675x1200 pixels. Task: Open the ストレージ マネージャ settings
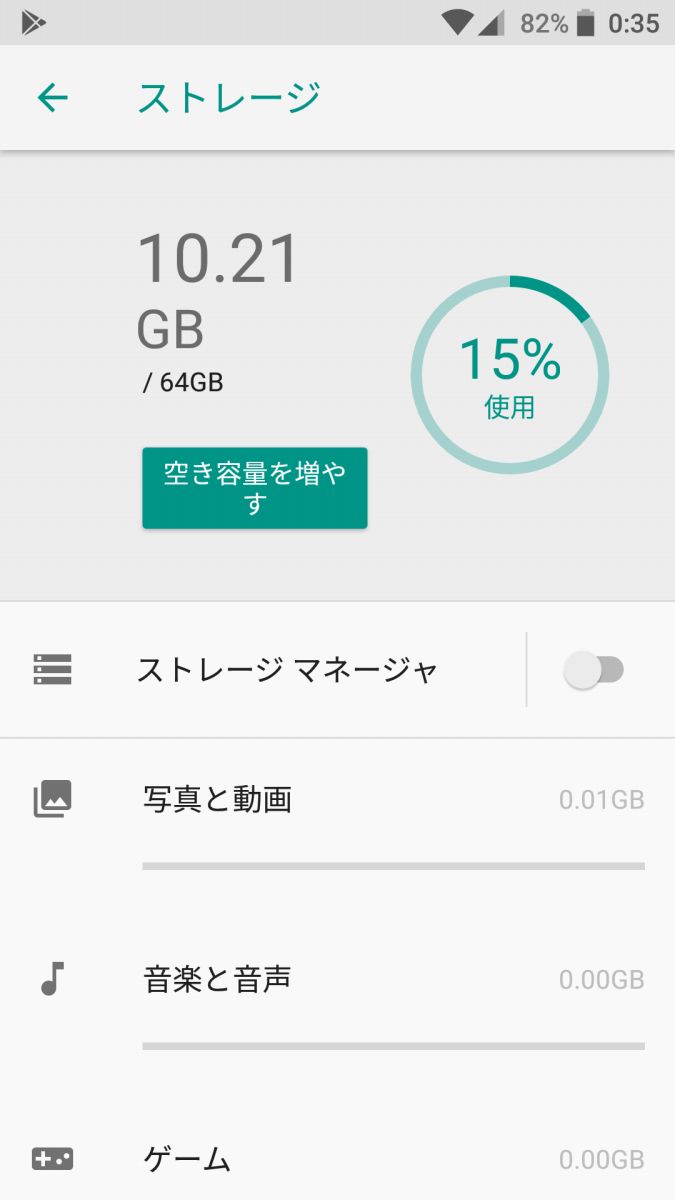point(287,670)
